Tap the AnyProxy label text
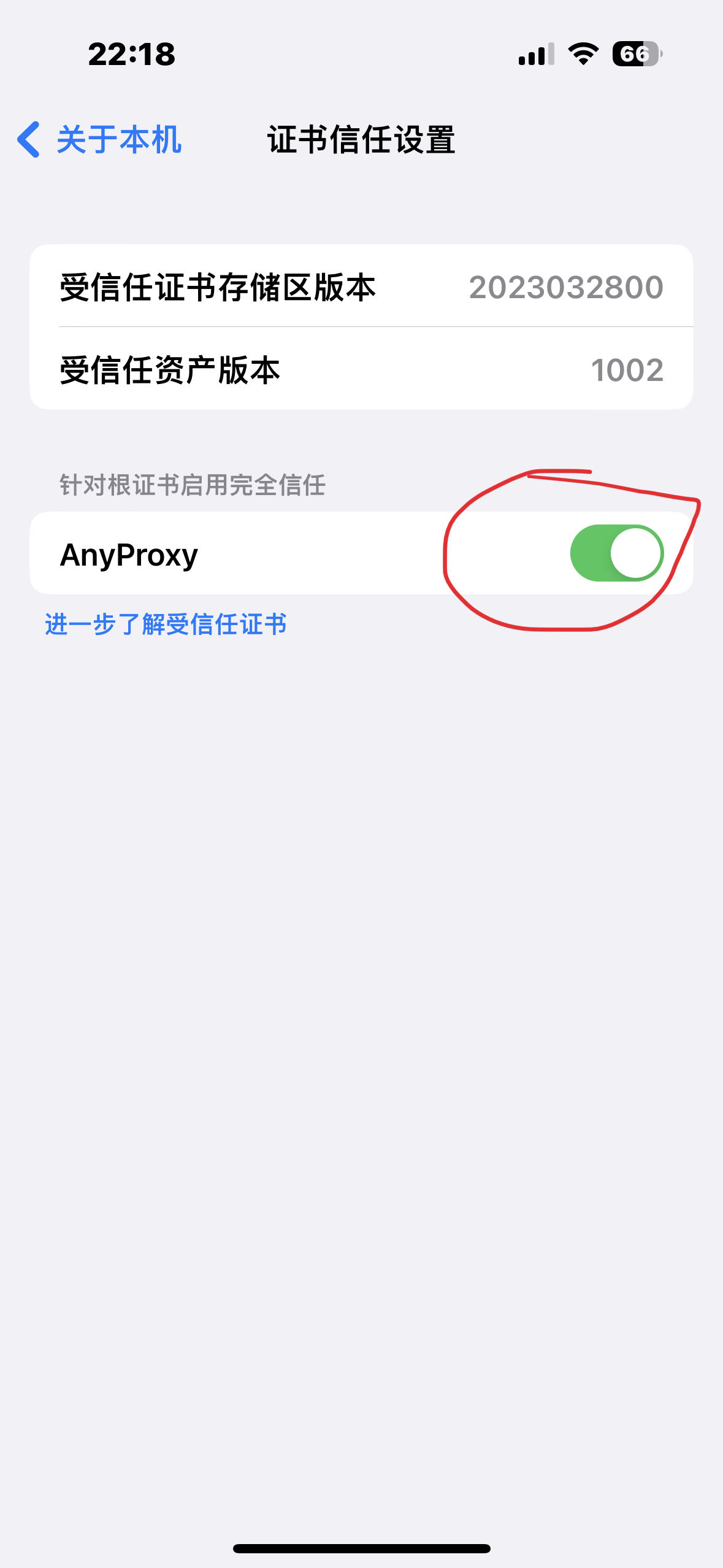 point(128,555)
